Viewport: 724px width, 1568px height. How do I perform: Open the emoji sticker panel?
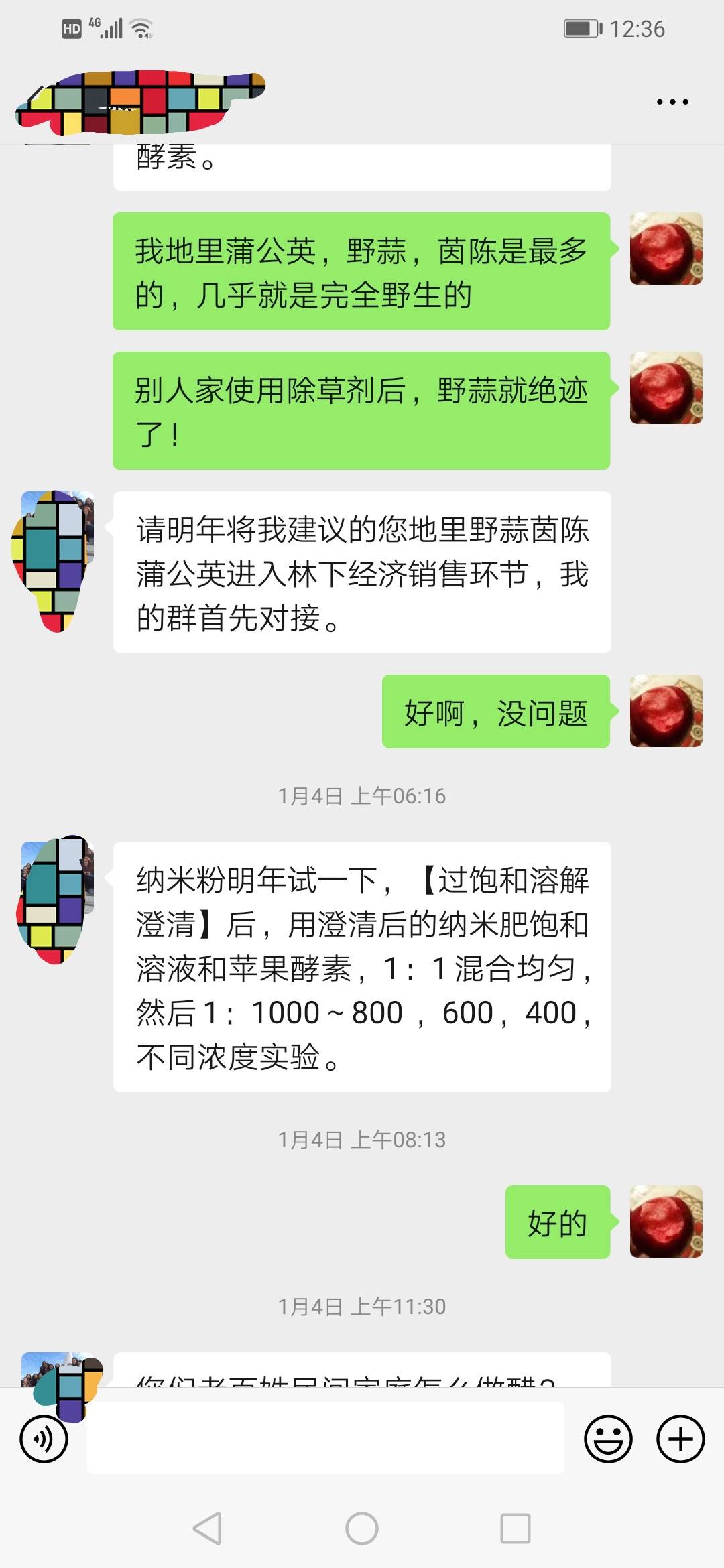pyautogui.click(x=608, y=1439)
